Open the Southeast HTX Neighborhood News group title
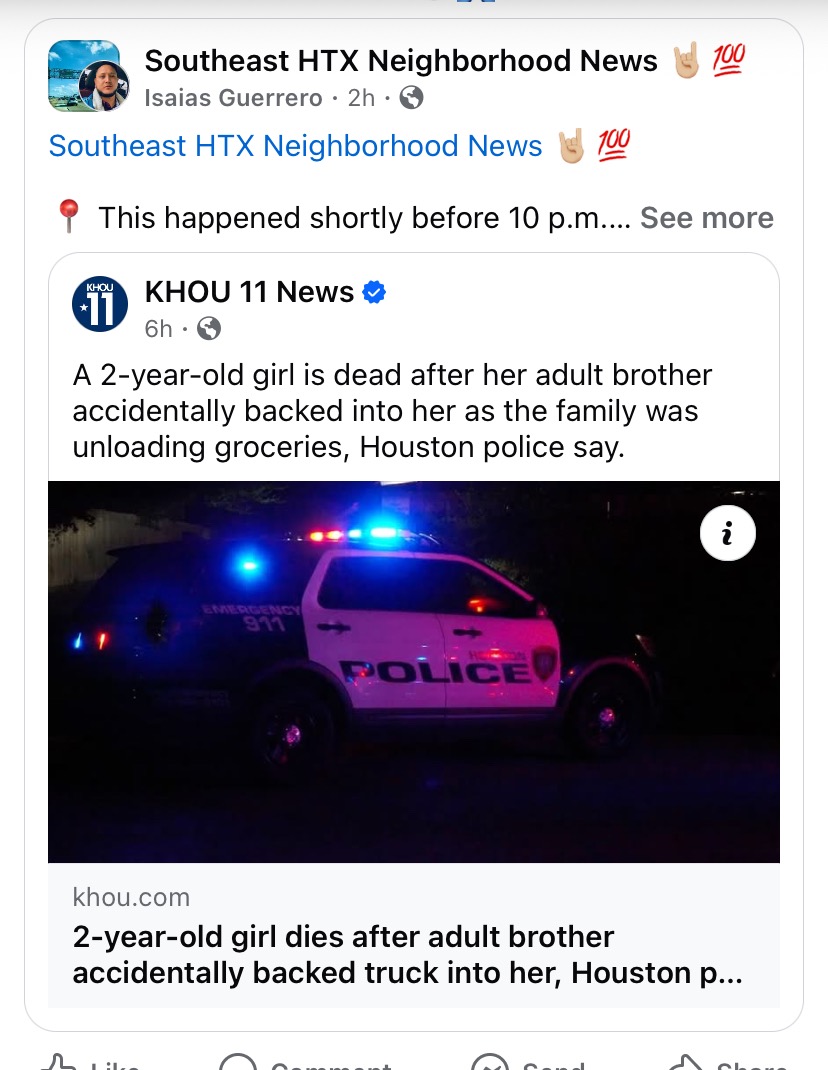 tap(400, 60)
